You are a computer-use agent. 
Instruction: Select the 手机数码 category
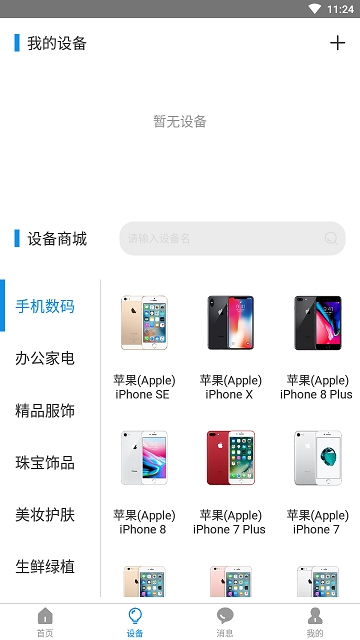45,306
